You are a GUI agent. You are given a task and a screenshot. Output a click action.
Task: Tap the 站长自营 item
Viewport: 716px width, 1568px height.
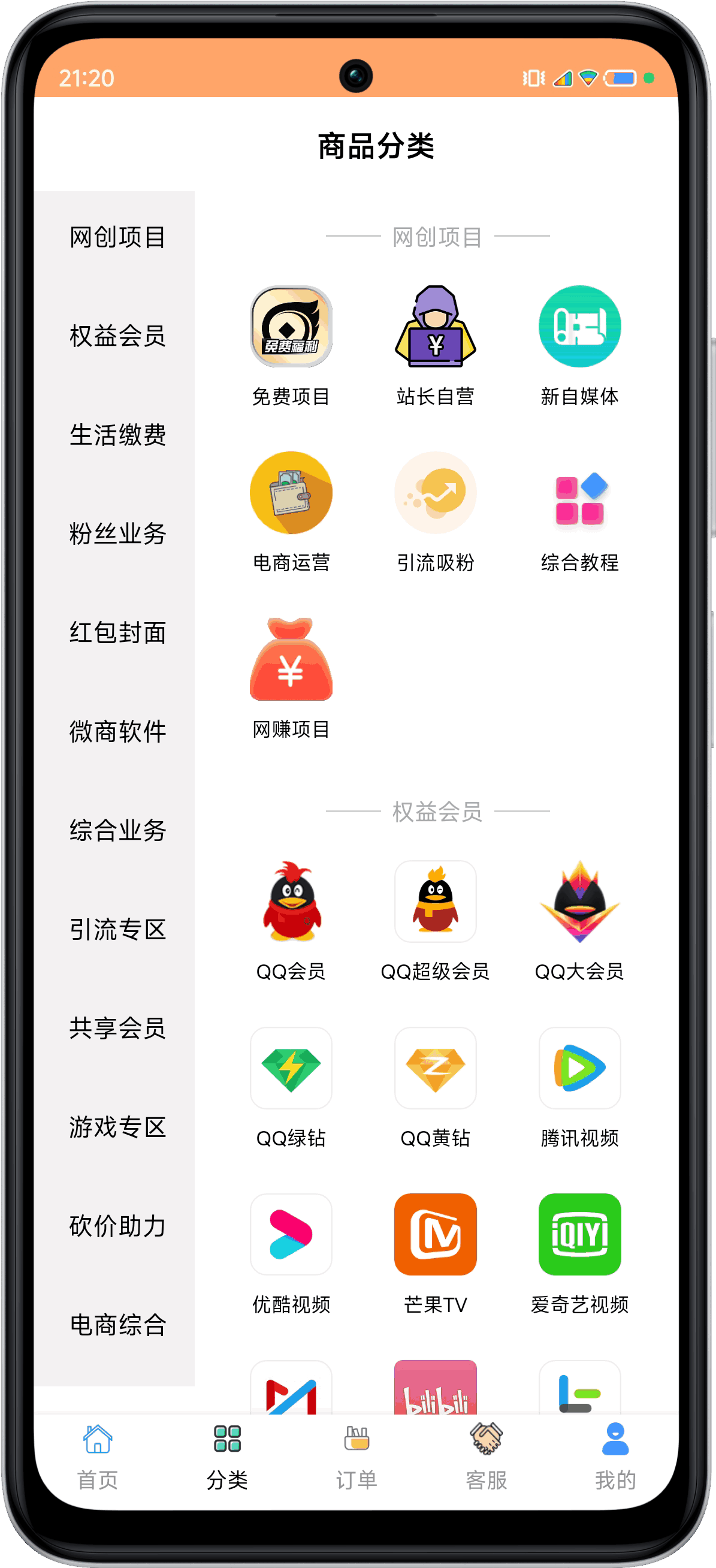435,345
